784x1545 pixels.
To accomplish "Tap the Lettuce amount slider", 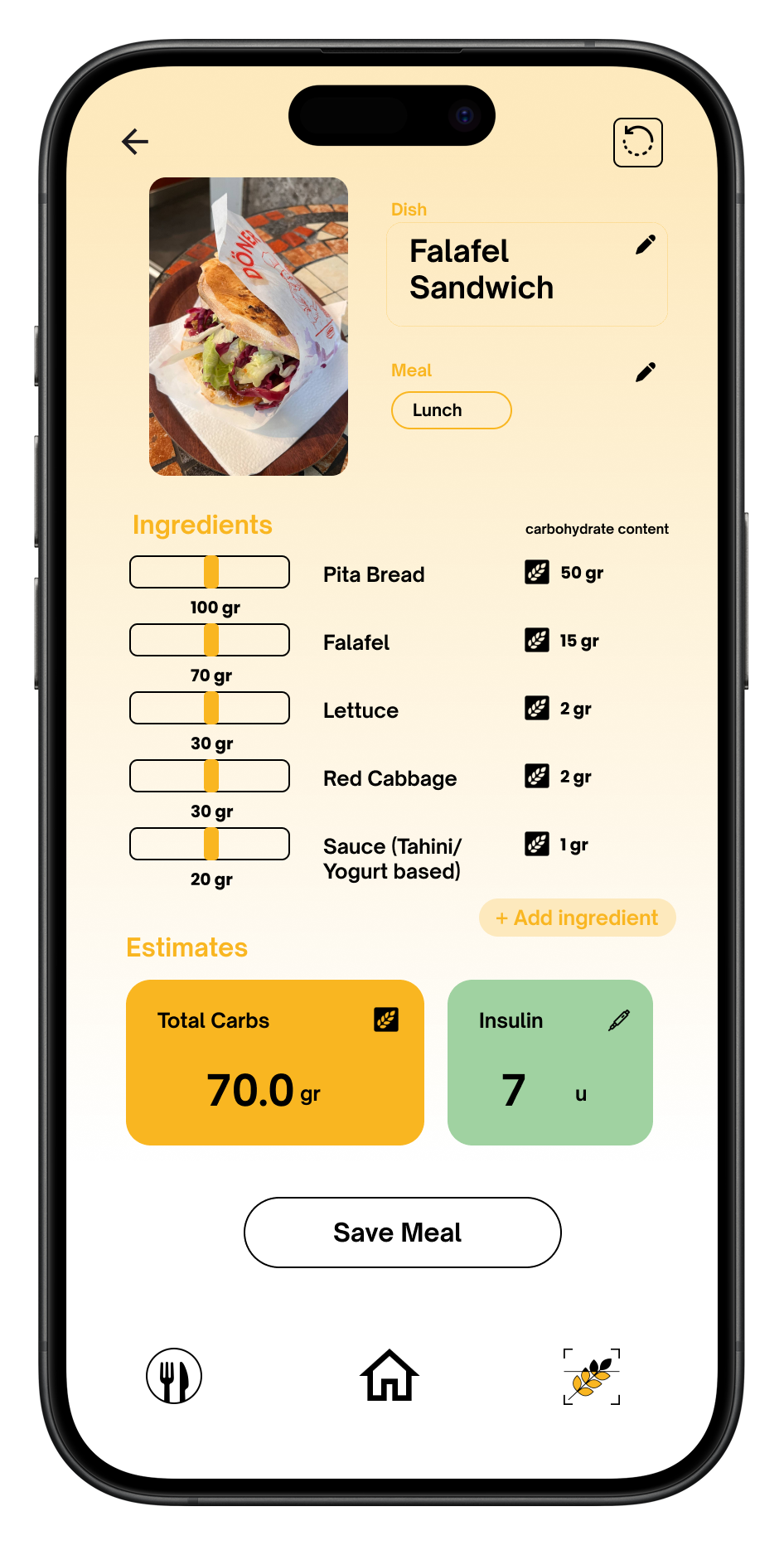I will pyautogui.click(x=211, y=709).
